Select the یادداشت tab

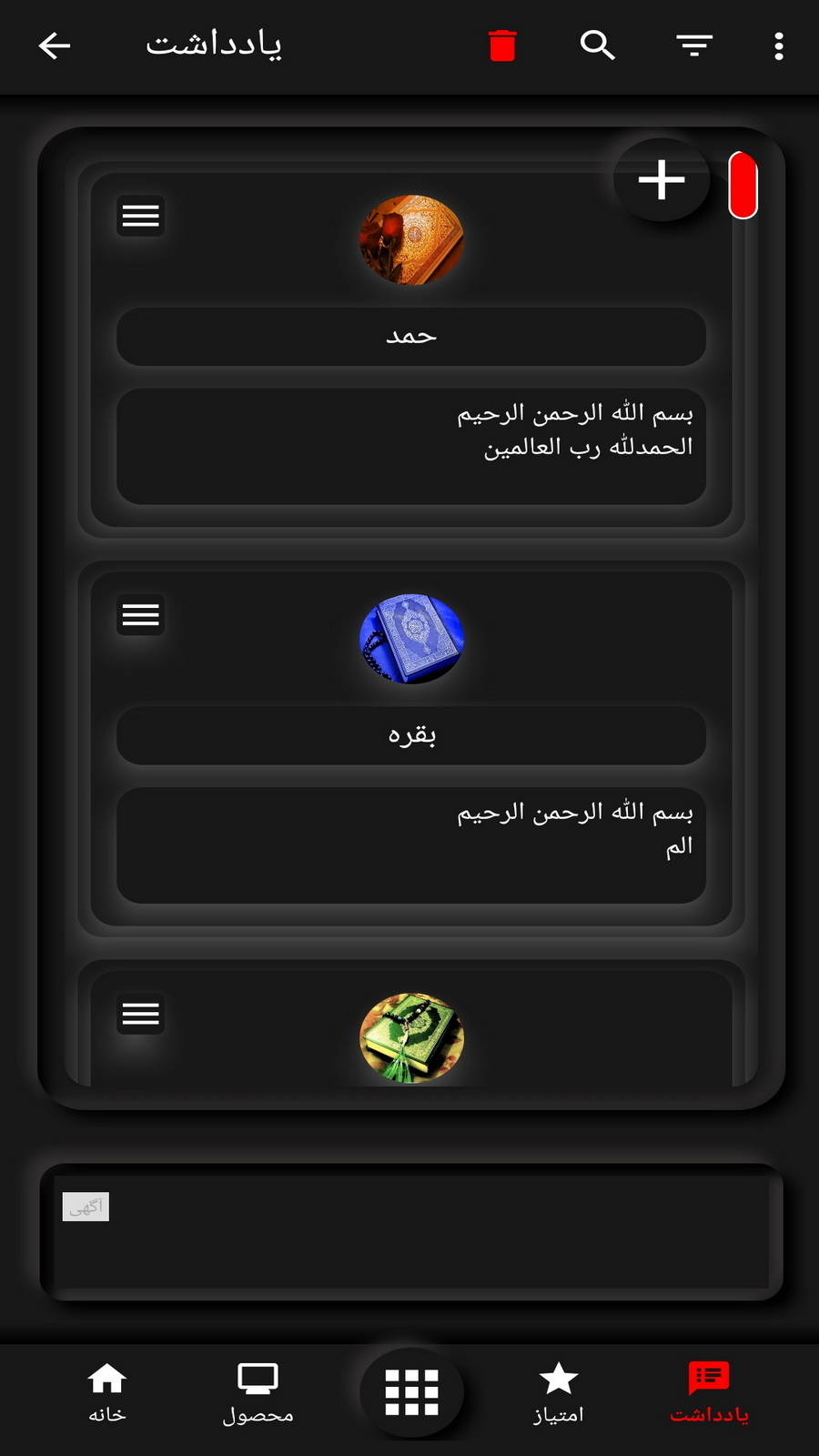pos(709,1392)
